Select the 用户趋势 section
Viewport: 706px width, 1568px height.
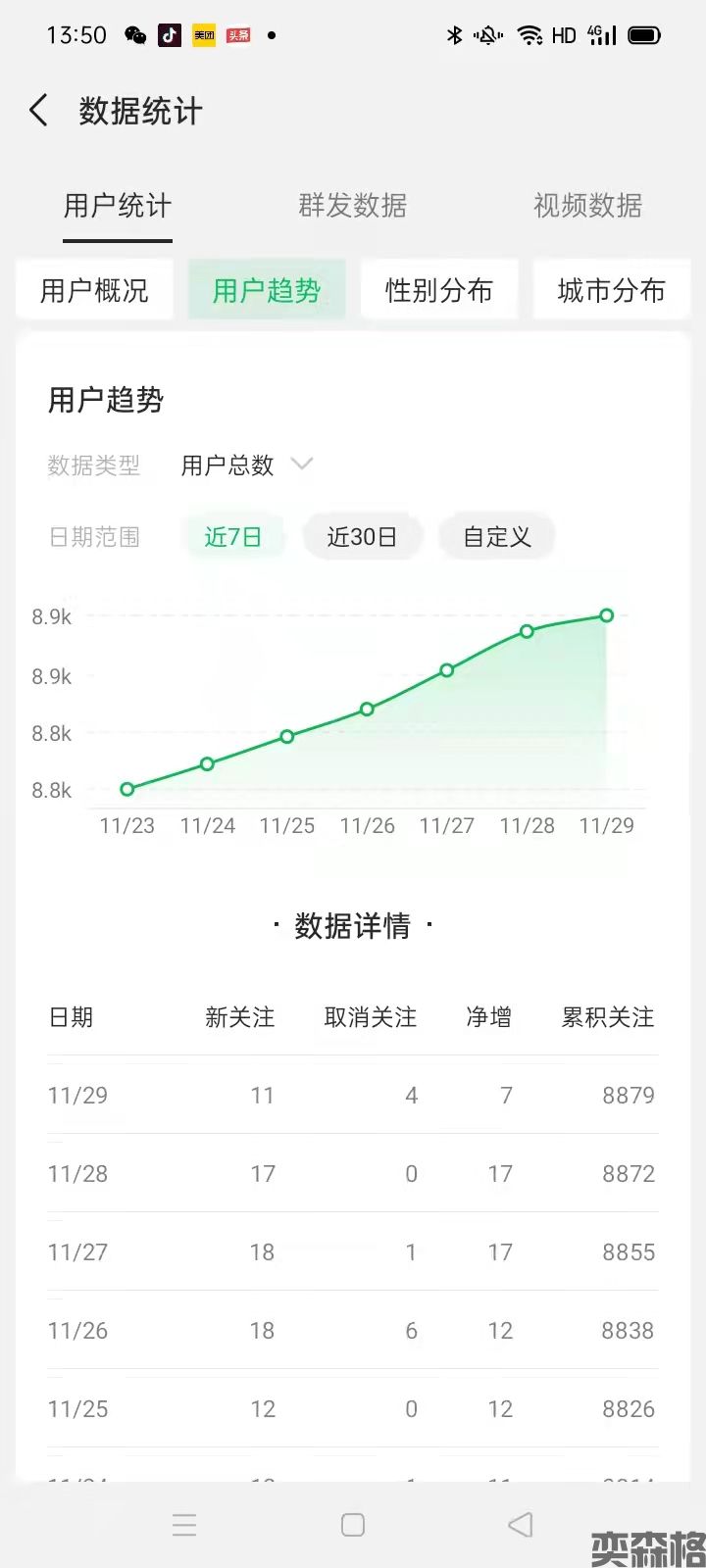click(x=267, y=290)
